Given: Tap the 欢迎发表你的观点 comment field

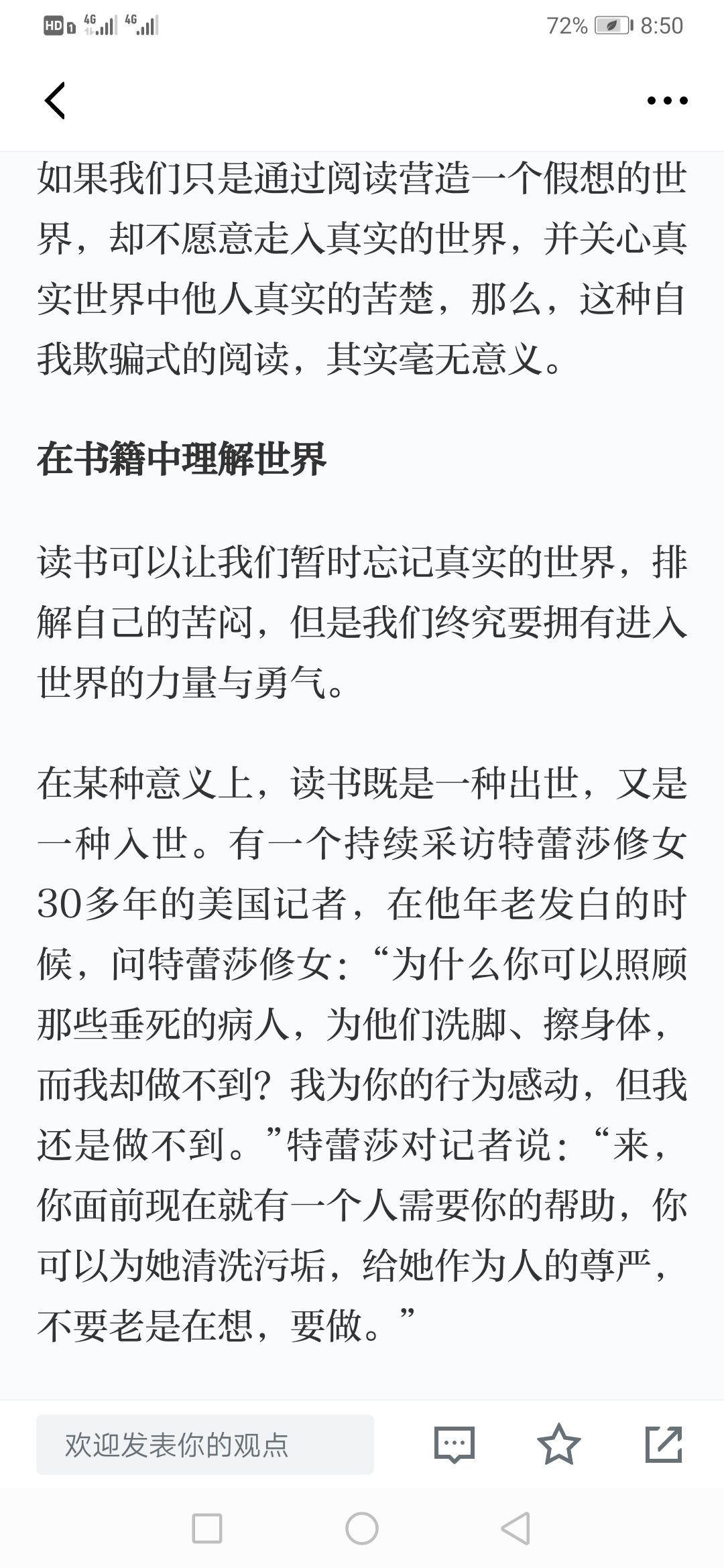Looking at the screenshot, I should tap(205, 1444).
